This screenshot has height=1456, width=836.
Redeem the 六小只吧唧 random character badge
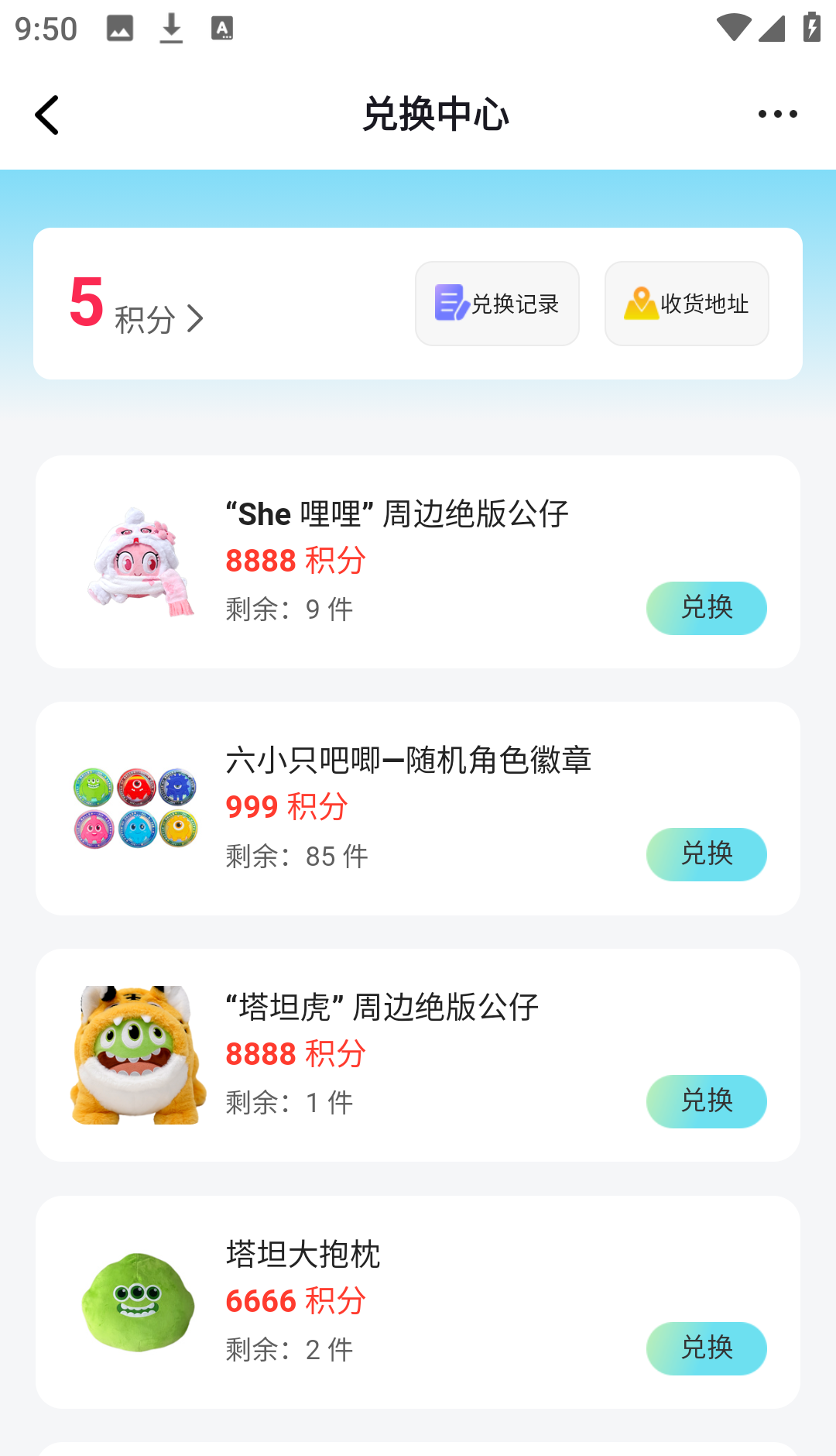[706, 854]
